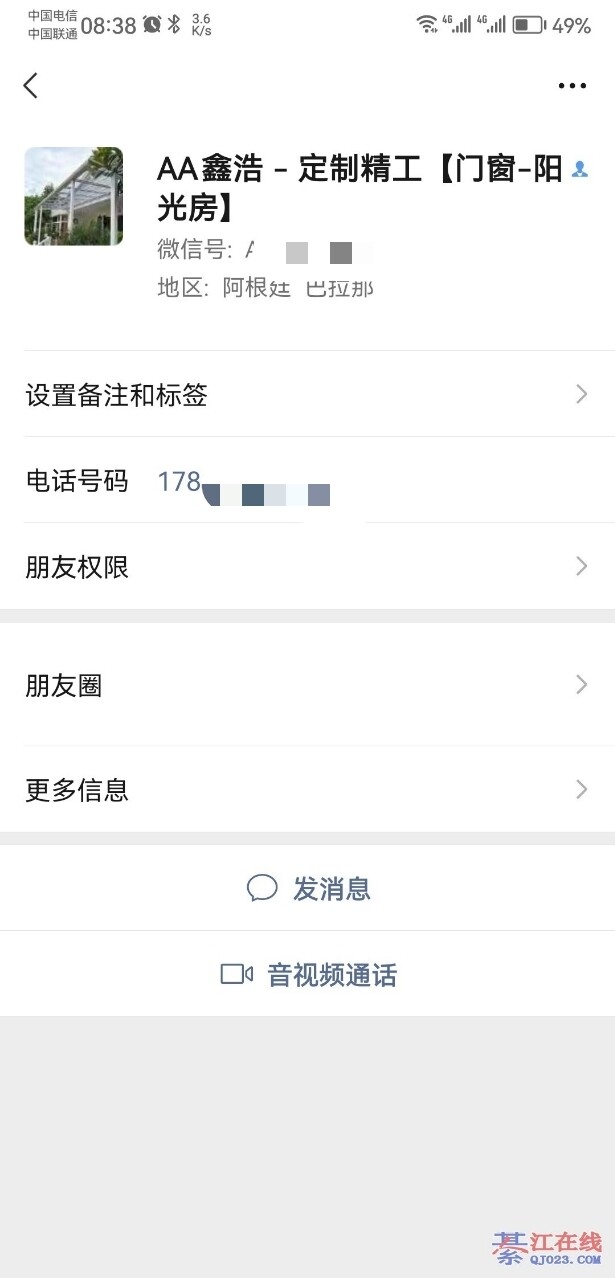Open 设置备注和标签 row
This screenshot has width=615, height=1278.
308,394
